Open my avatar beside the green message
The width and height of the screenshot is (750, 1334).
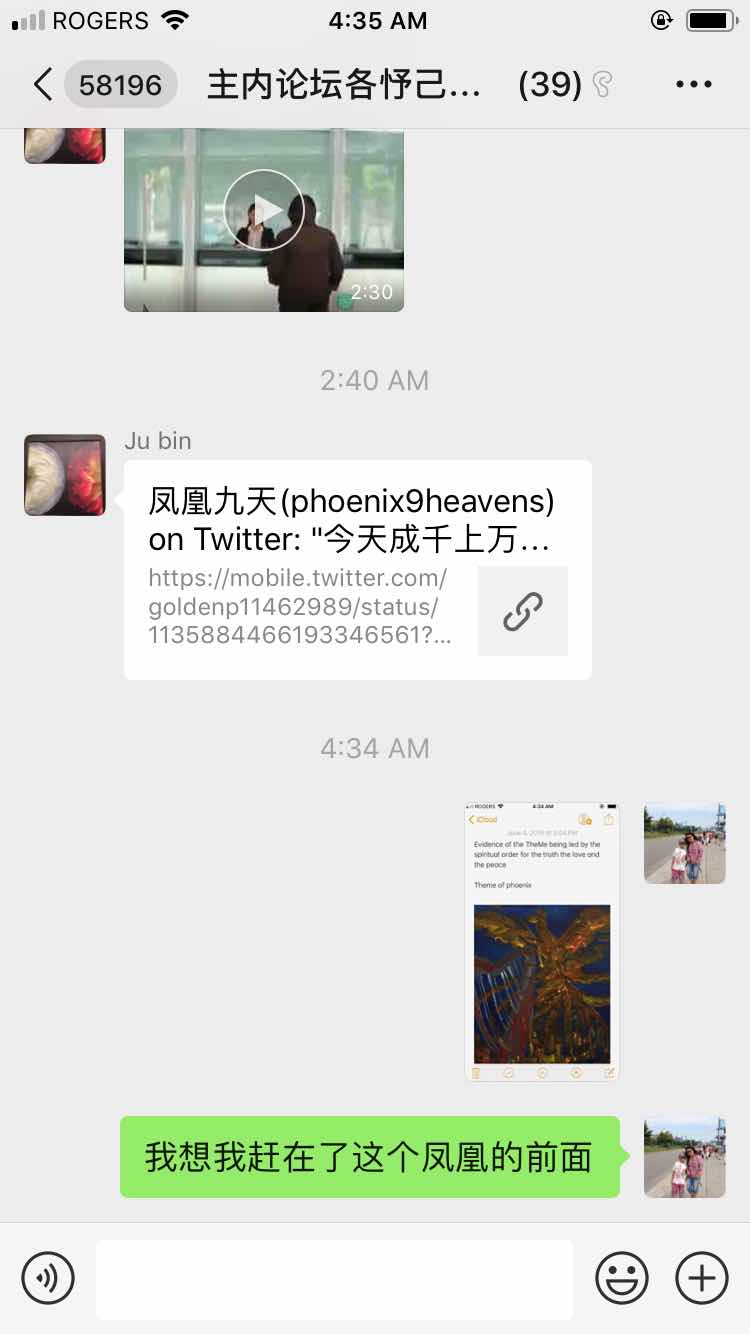tap(685, 1157)
